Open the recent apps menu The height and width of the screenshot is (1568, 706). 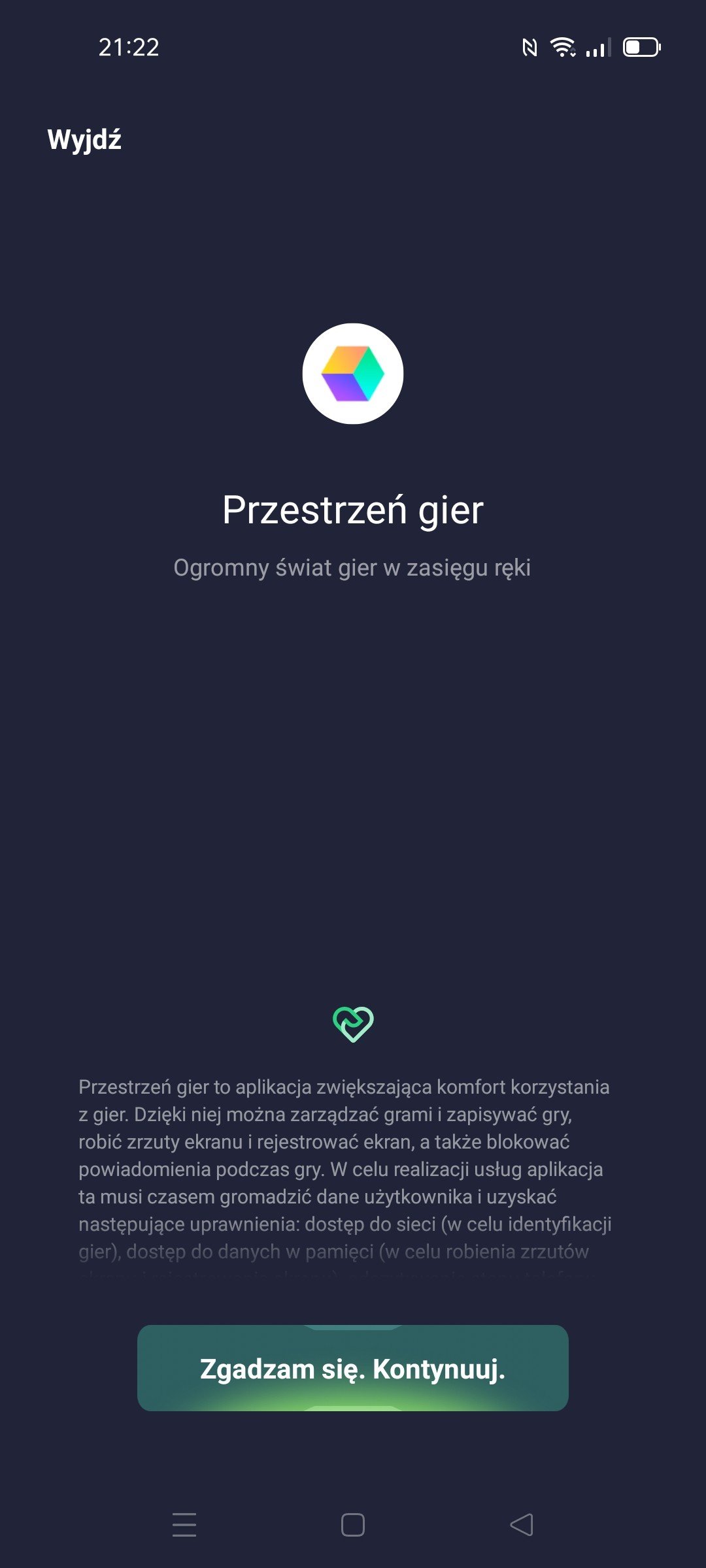click(184, 1525)
